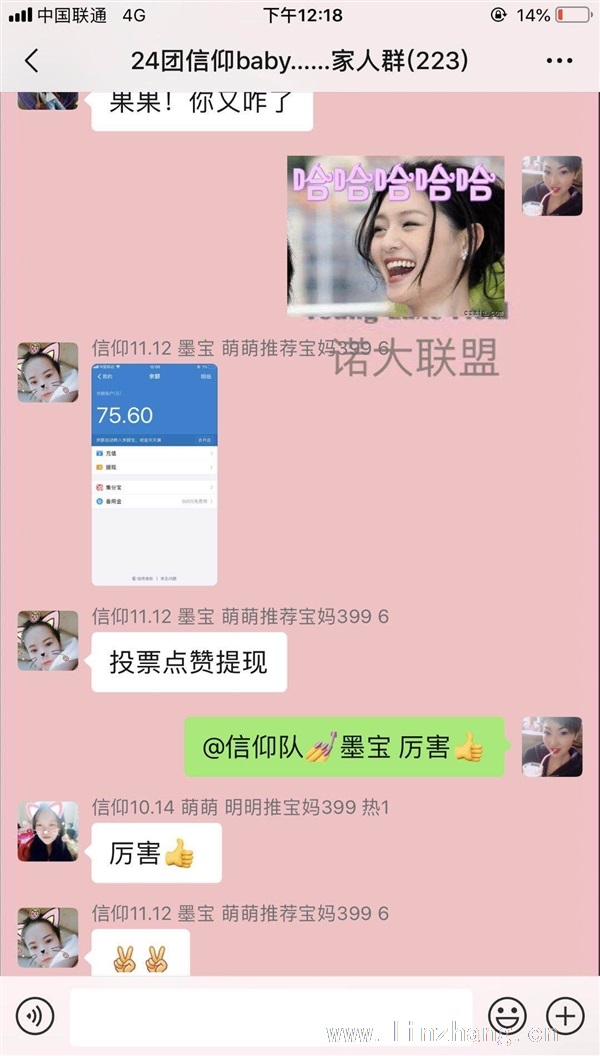Switch to voice message input
The width and height of the screenshot is (600, 1056).
tap(34, 1016)
